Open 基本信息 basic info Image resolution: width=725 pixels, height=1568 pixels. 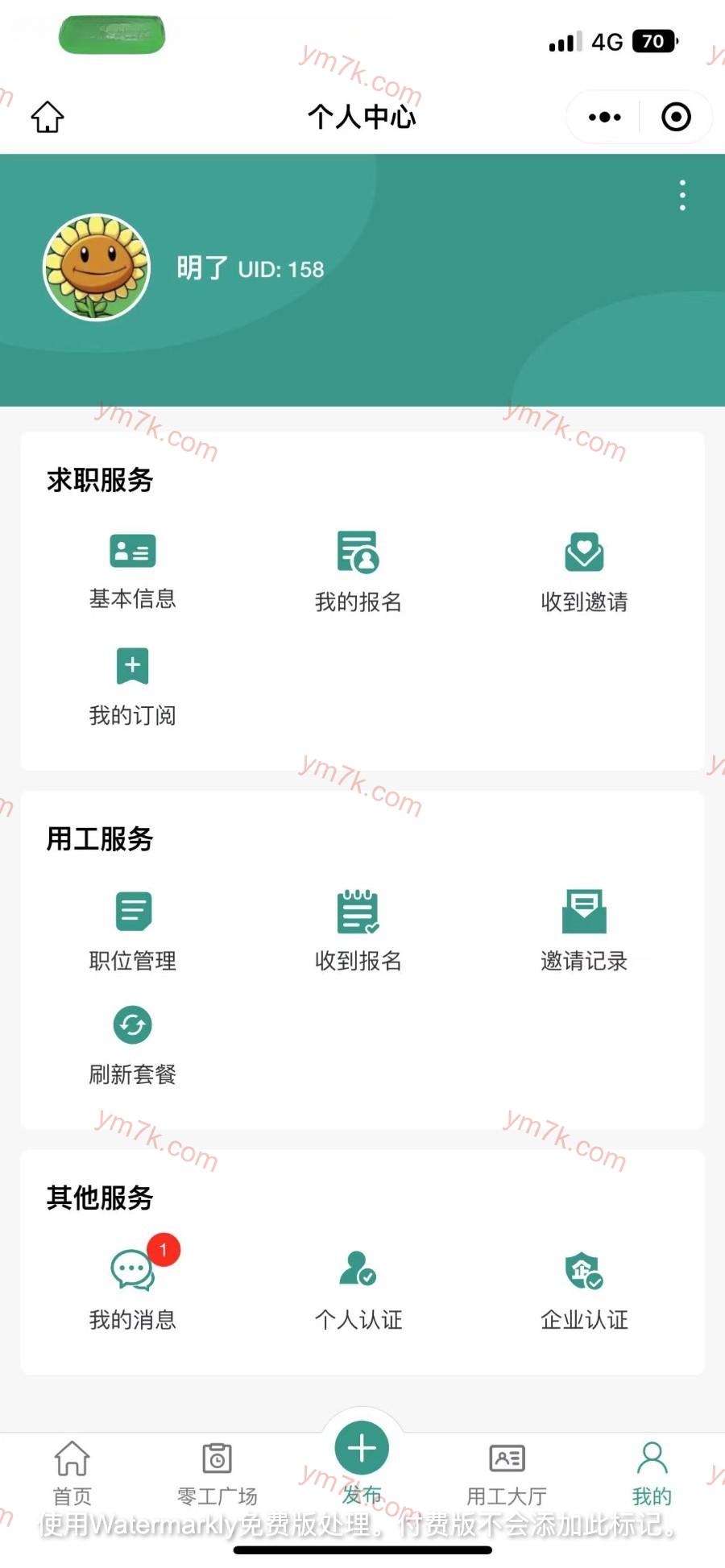click(132, 569)
